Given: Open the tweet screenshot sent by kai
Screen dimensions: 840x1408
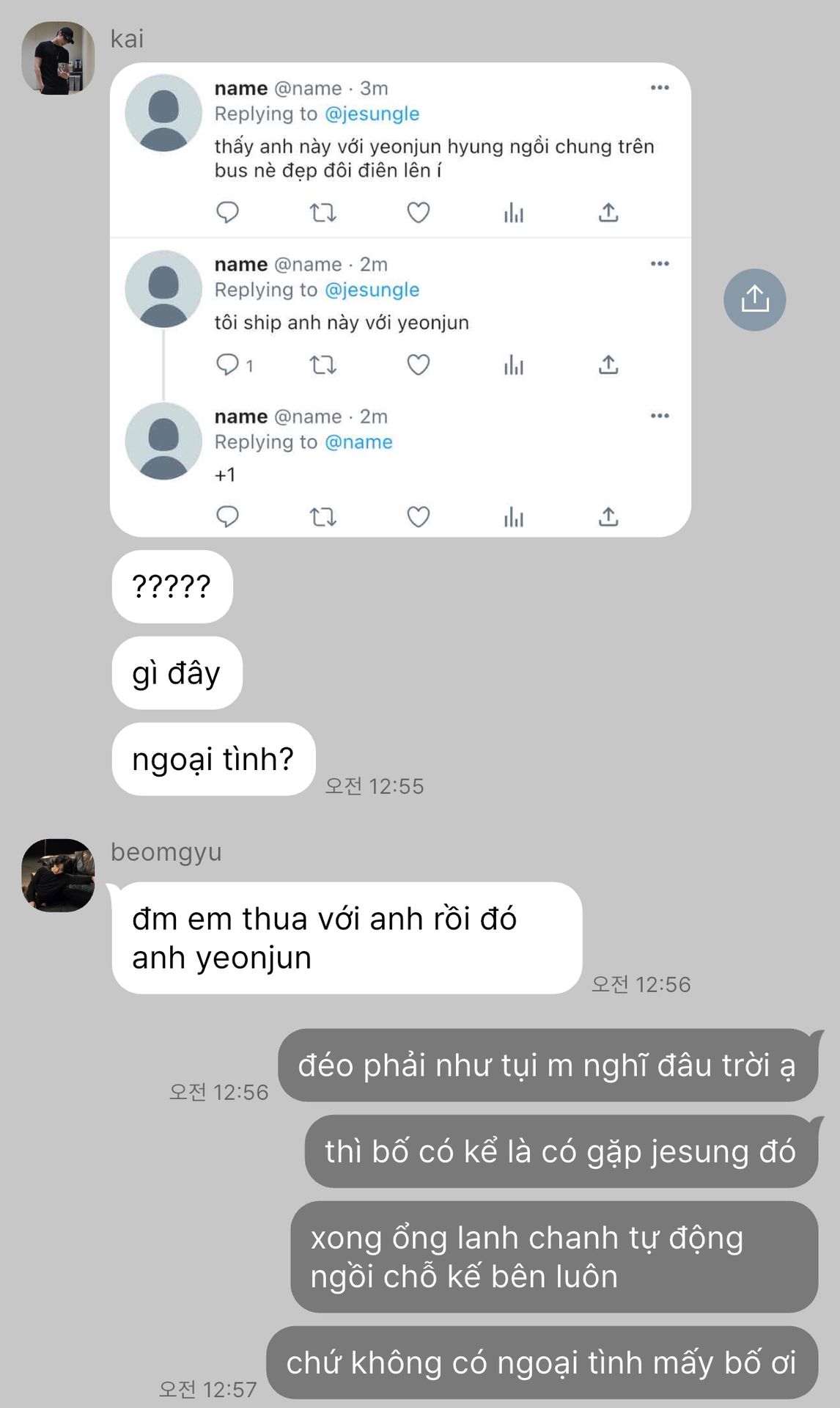Looking at the screenshot, I should pyautogui.click(x=400, y=300).
